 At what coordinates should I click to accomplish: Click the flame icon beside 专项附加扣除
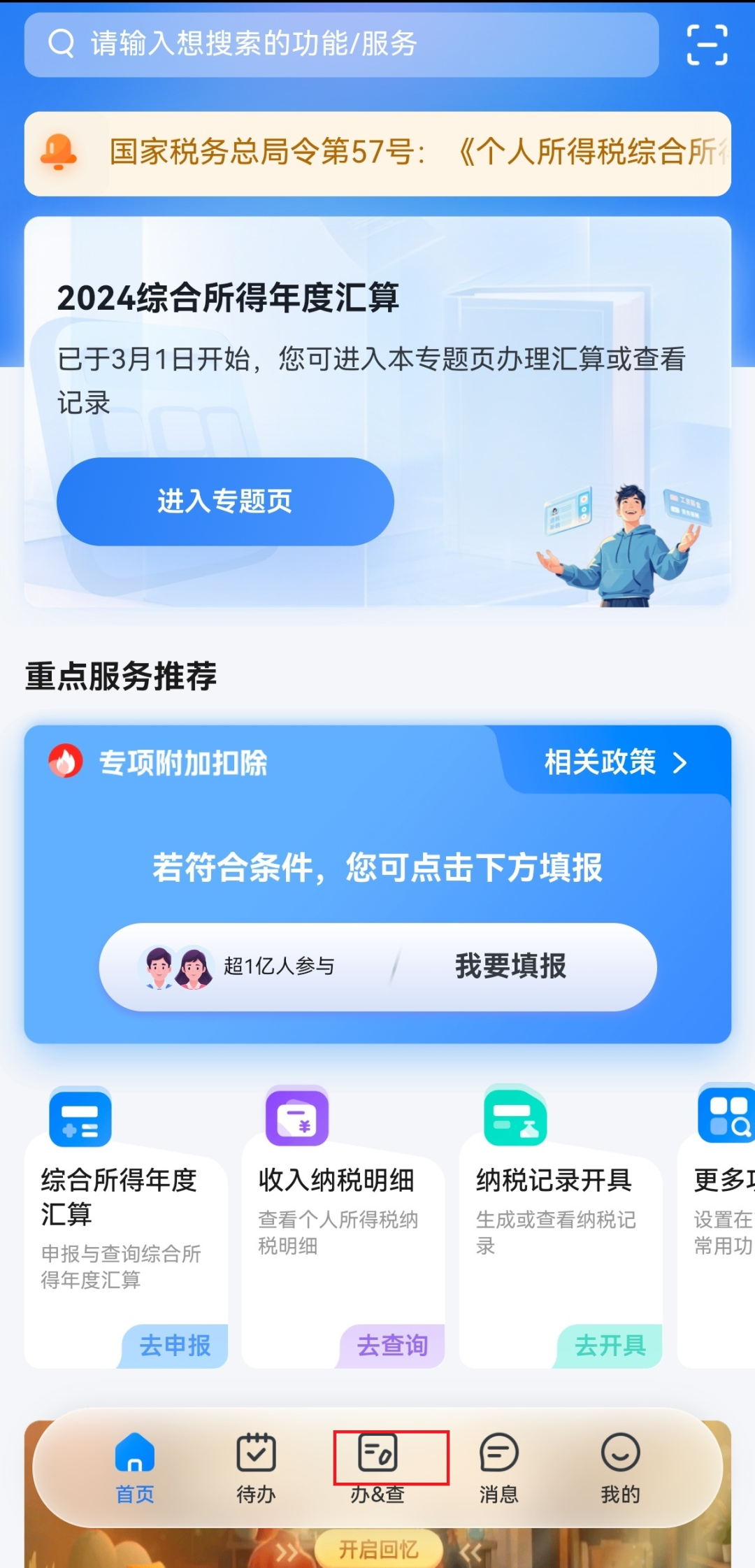point(64,762)
